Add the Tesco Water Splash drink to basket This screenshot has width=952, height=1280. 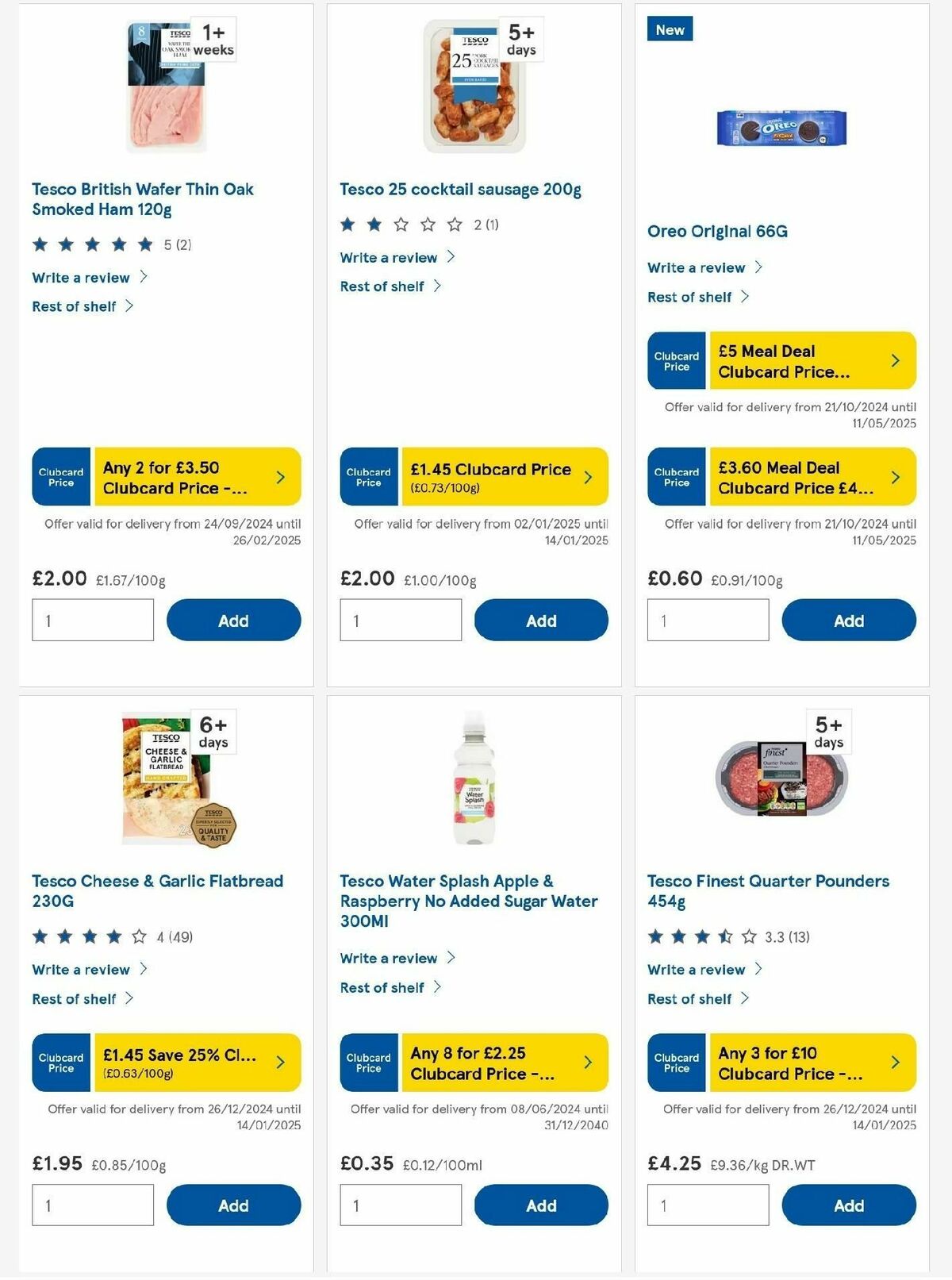540,1205
